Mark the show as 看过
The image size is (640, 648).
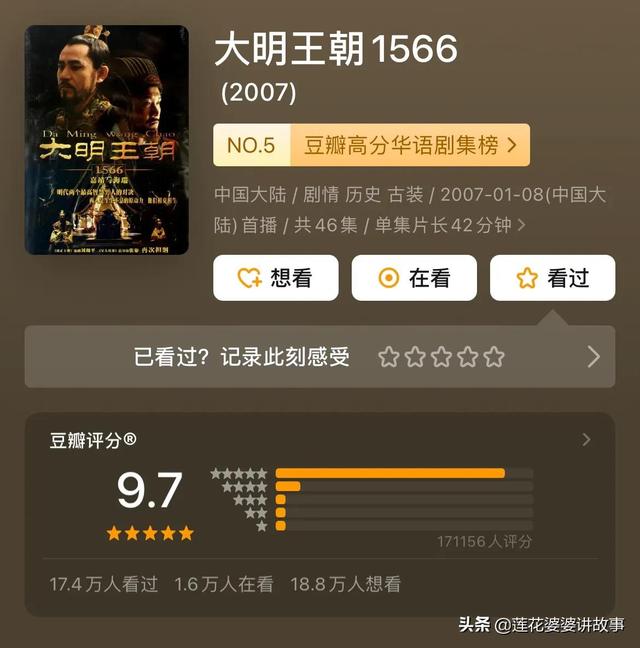click(x=552, y=278)
